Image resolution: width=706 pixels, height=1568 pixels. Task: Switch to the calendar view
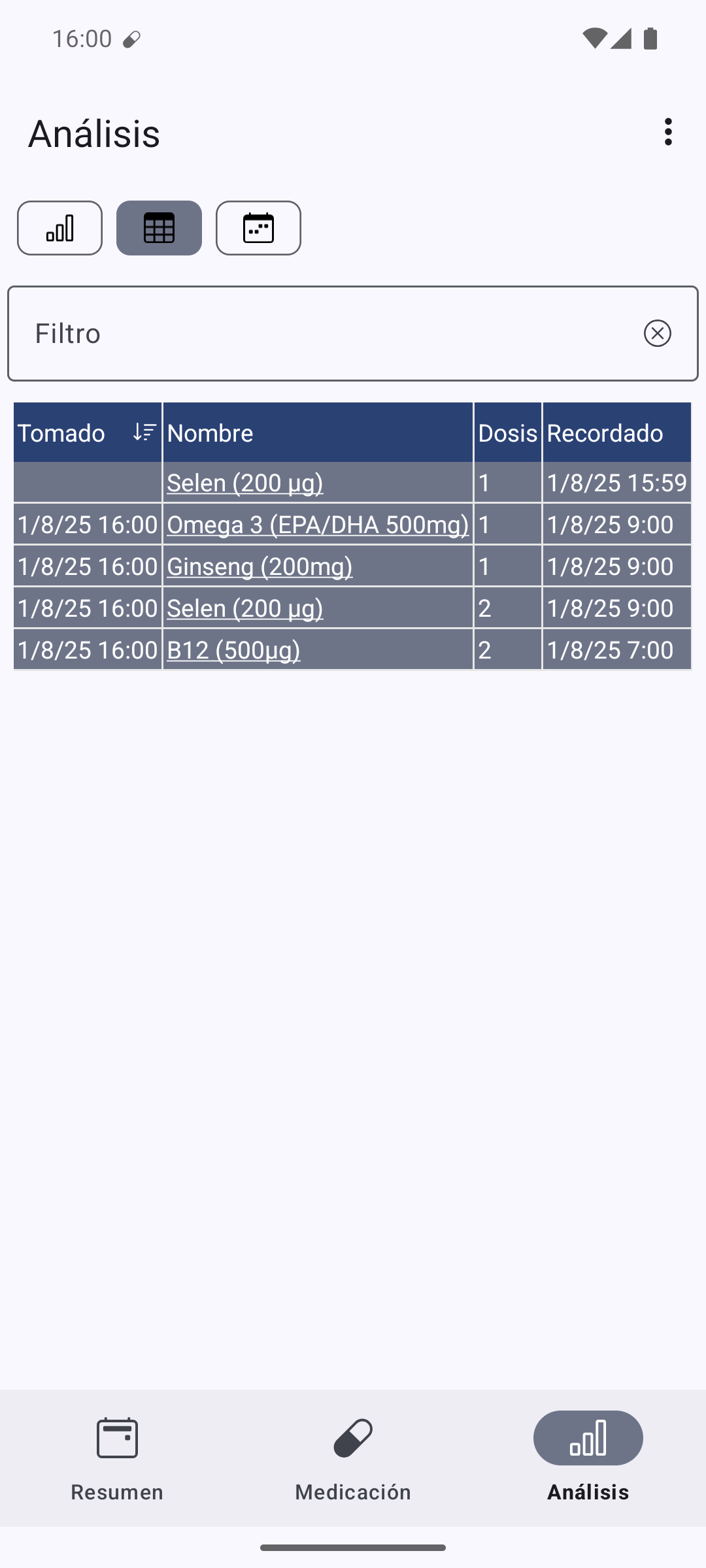click(x=258, y=228)
